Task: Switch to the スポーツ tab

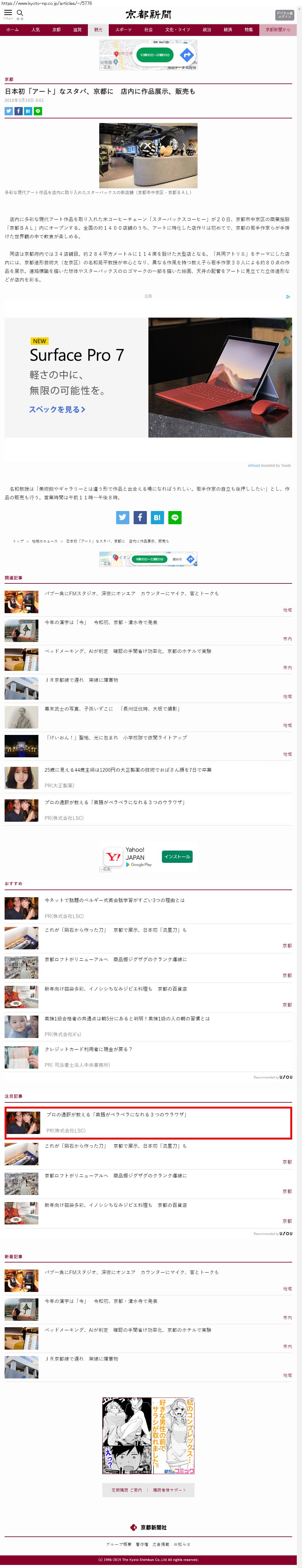Action: 123,30
